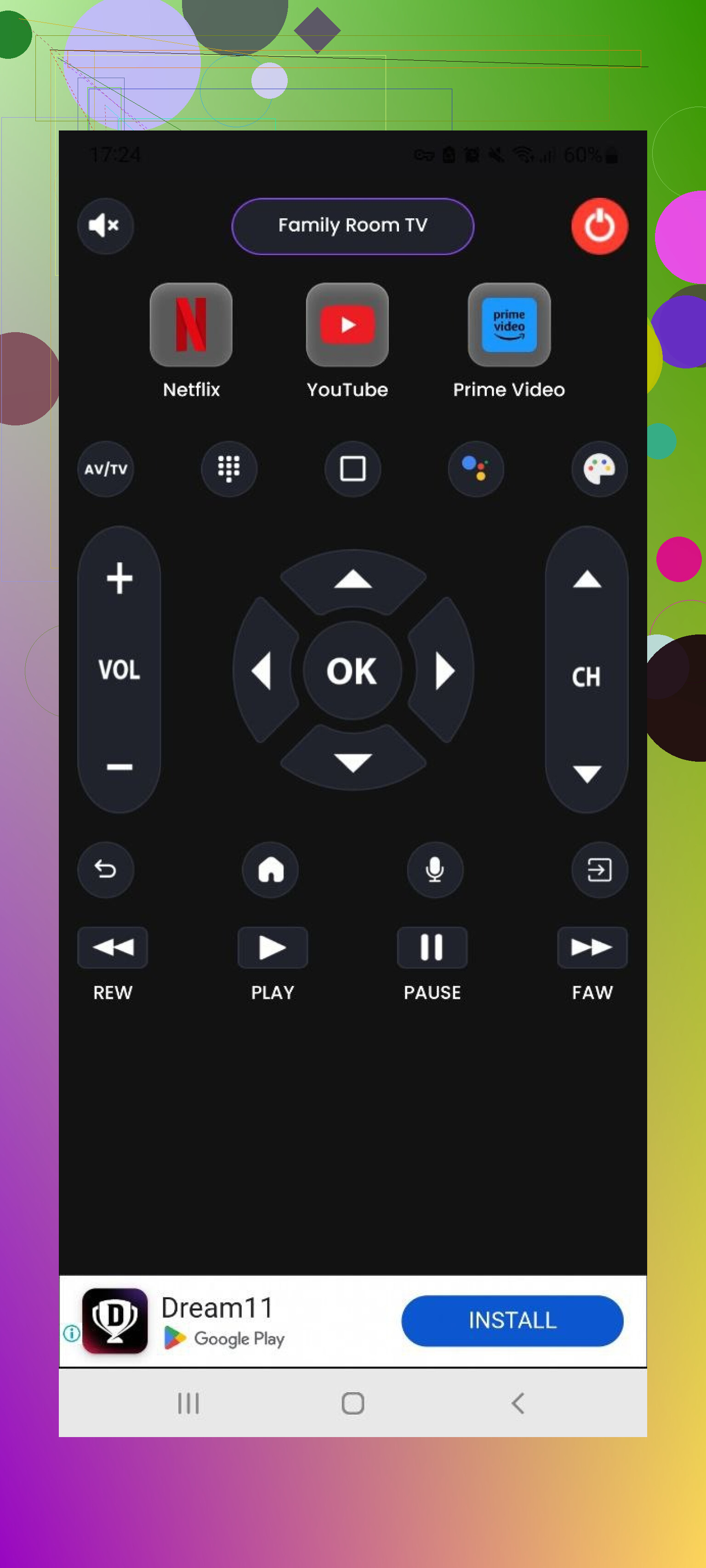Image resolution: width=706 pixels, height=1568 pixels.
Task: Install Dream11 from the ad banner
Action: tap(512, 1319)
